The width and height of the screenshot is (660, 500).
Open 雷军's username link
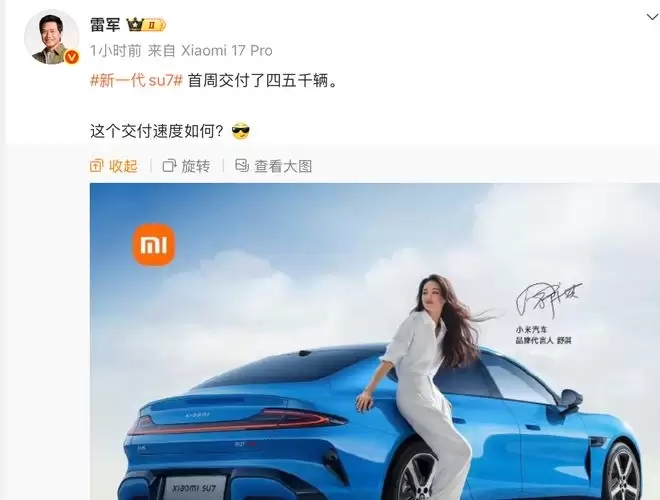click(105, 24)
